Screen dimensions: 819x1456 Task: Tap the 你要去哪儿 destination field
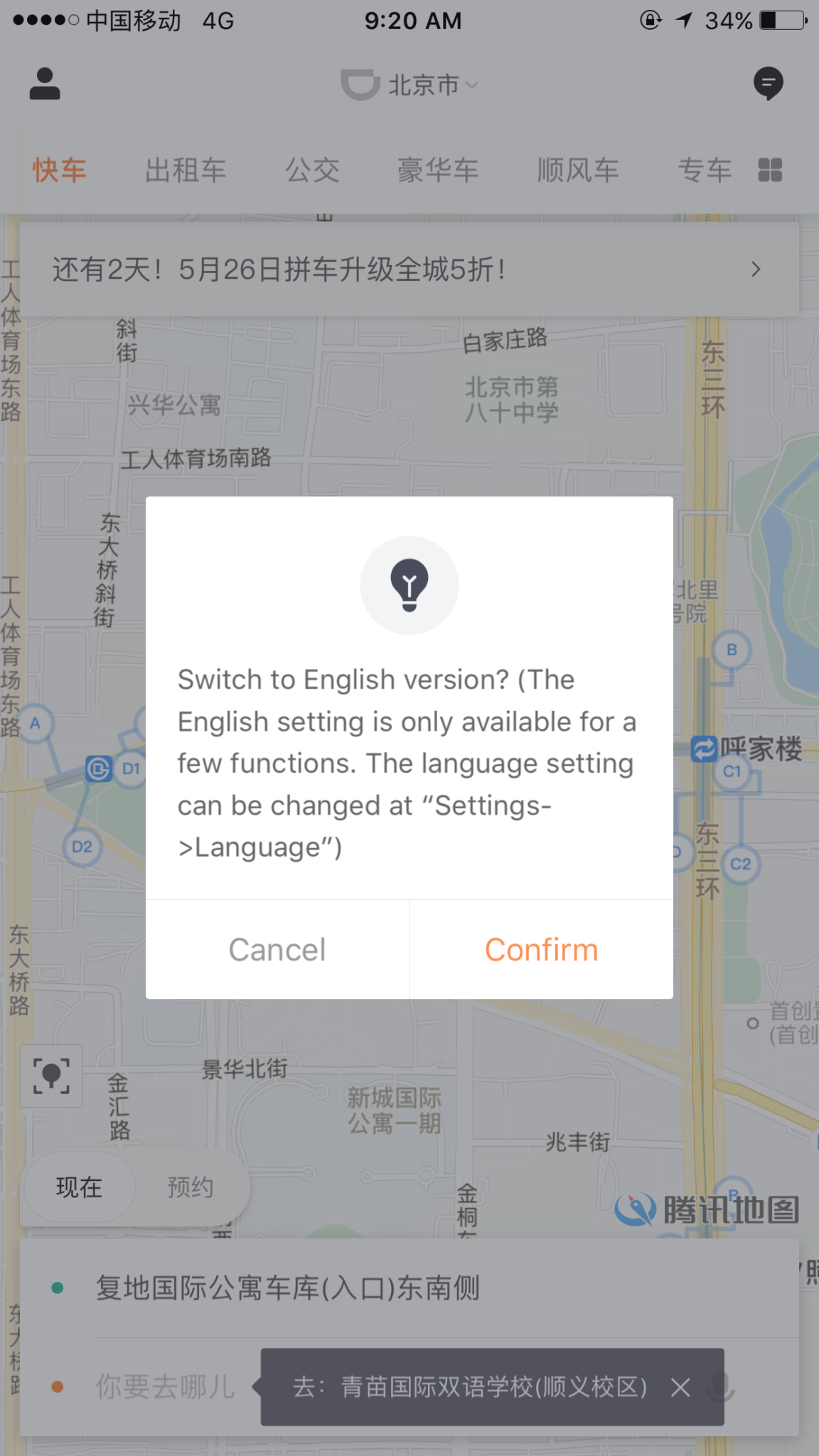(165, 1386)
